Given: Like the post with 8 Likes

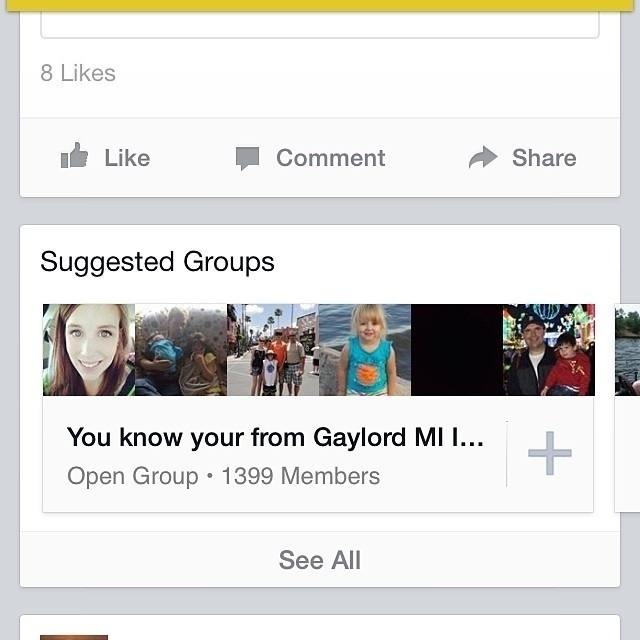Looking at the screenshot, I should pyautogui.click(x=105, y=158).
